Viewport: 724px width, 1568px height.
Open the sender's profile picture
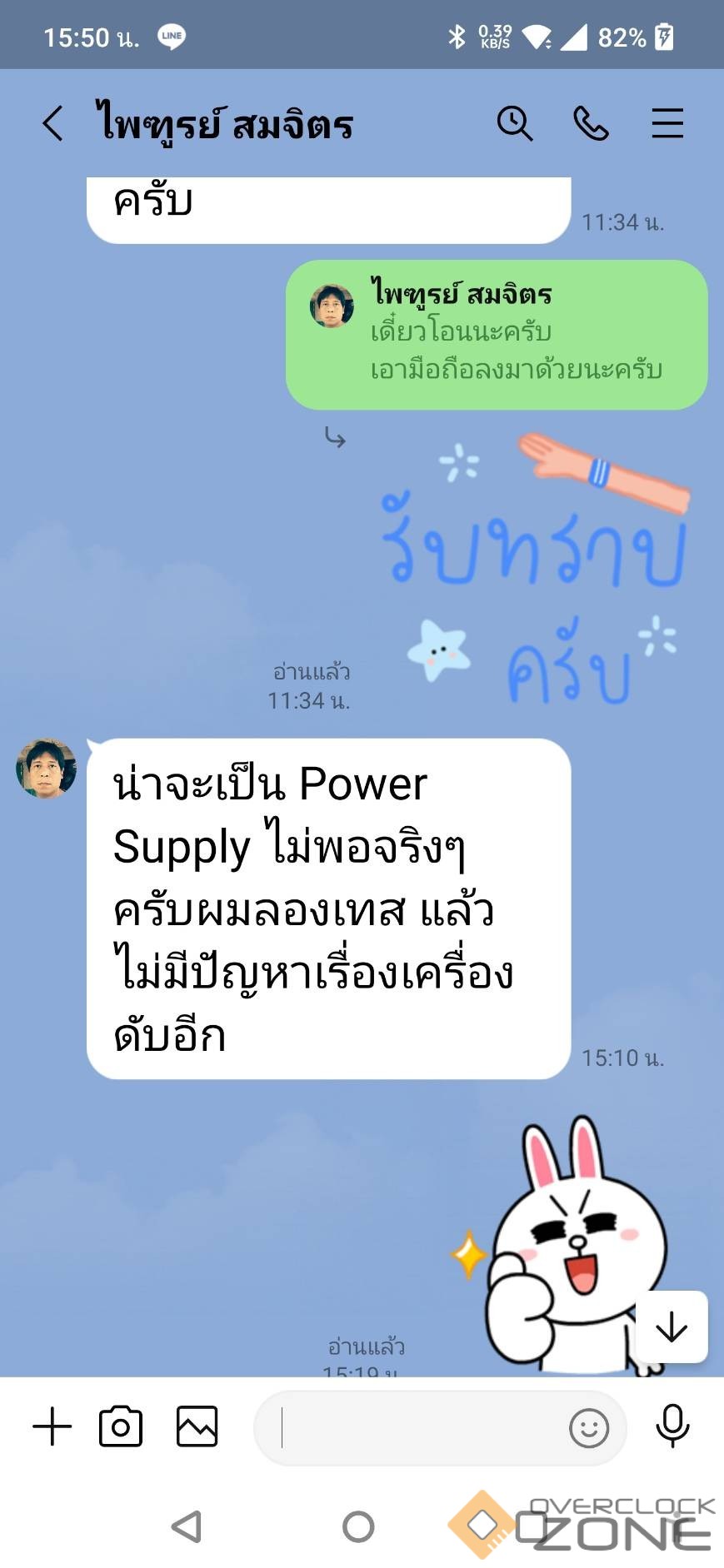46,768
